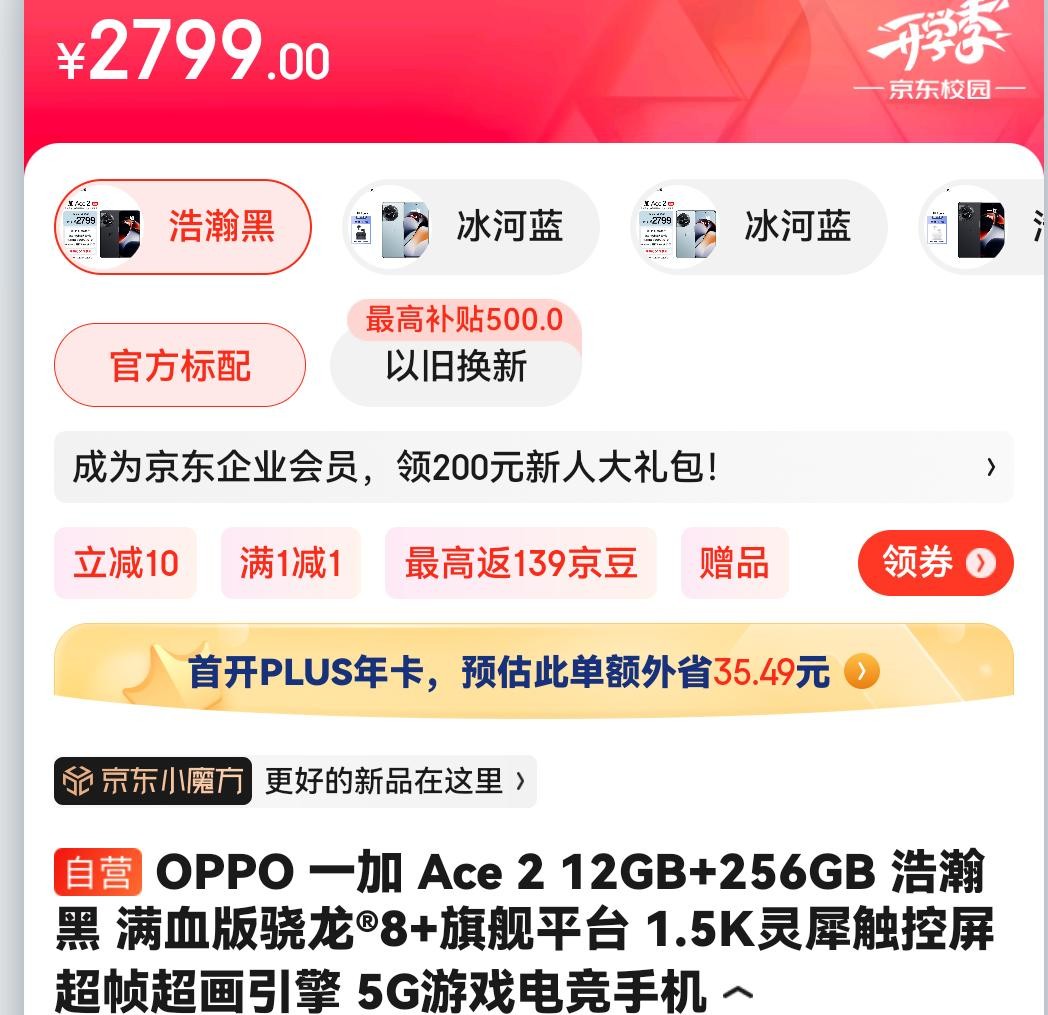Collapse the product title with the chevron

point(738,994)
